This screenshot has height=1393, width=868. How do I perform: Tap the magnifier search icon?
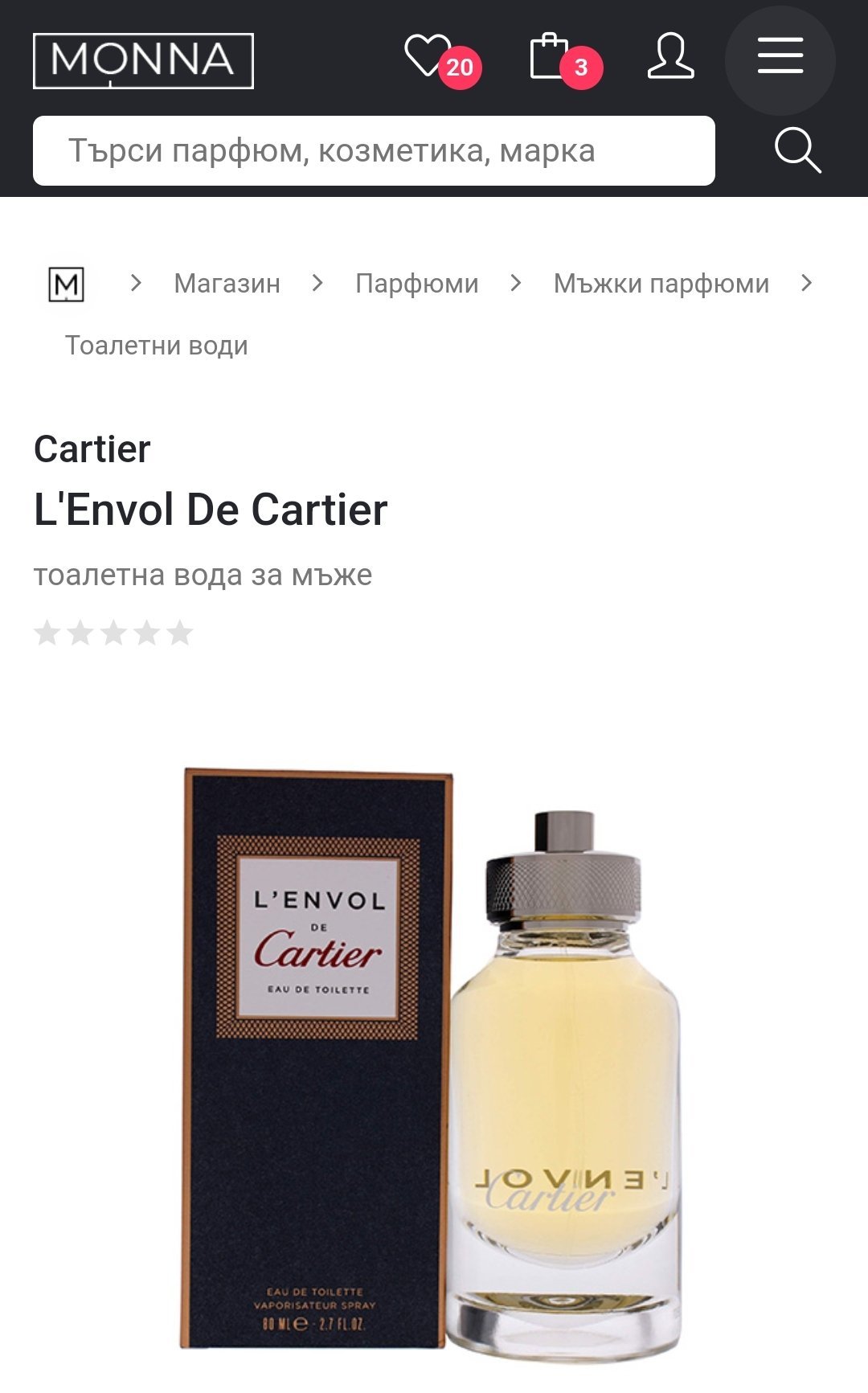[x=796, y=151]
